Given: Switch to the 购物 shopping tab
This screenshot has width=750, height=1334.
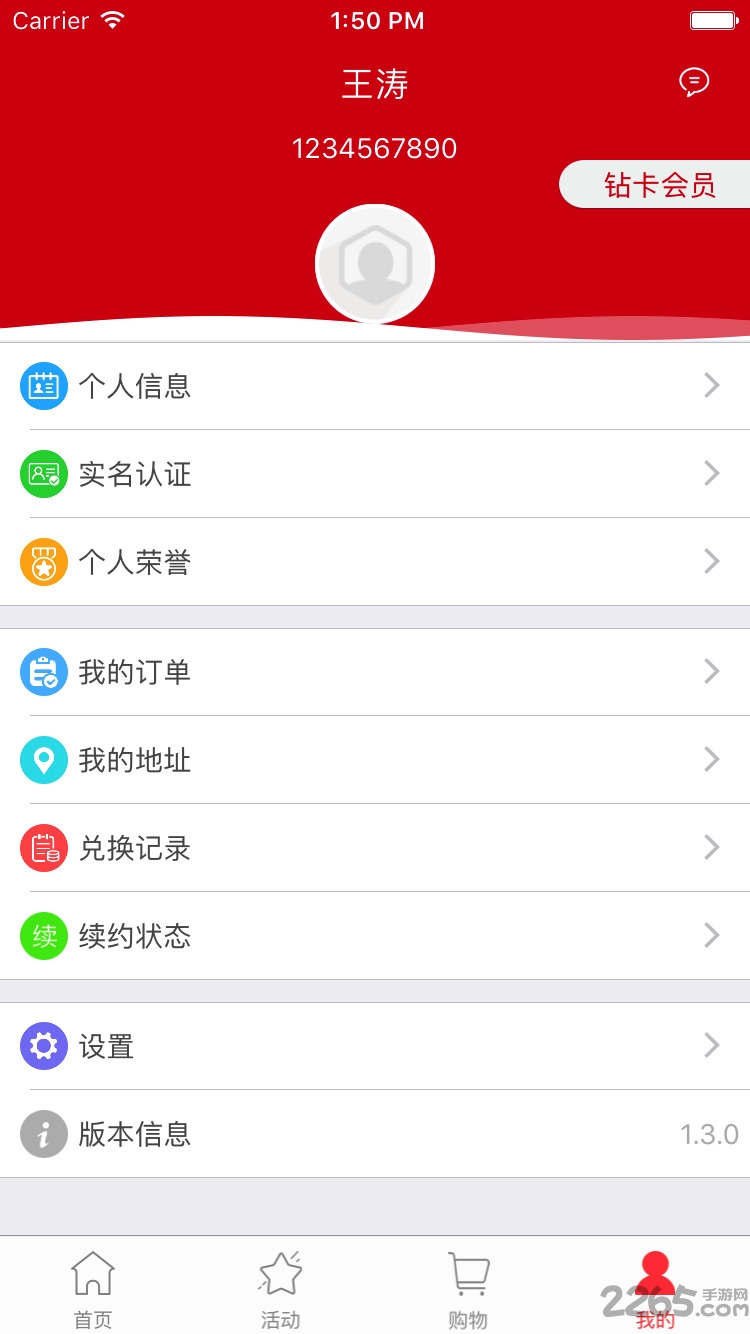Looking at the screenshot, I should click(x=468, y=1288).
